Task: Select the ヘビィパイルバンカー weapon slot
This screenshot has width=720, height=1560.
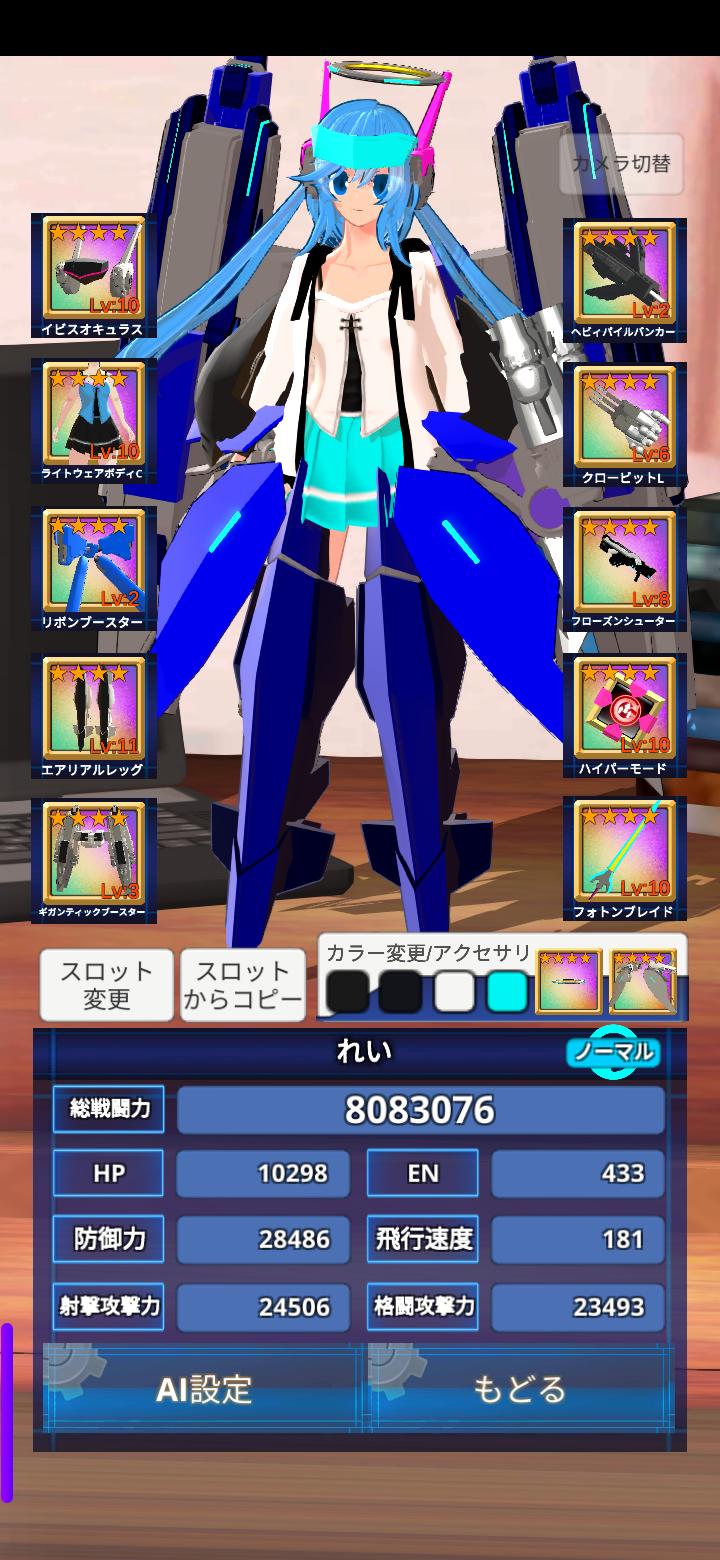Action: [x=625, y=278]
